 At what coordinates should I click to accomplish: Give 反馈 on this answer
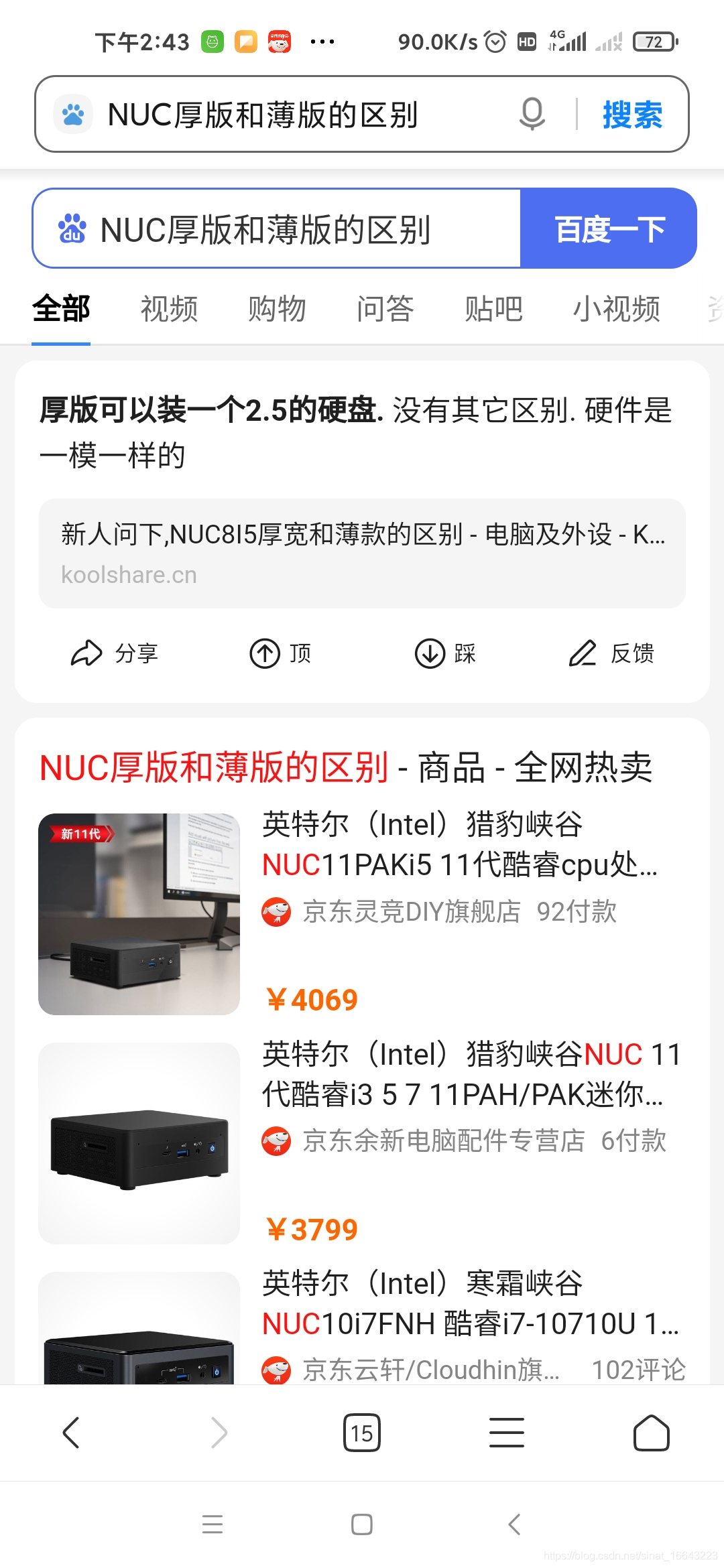tap(611, 653)
